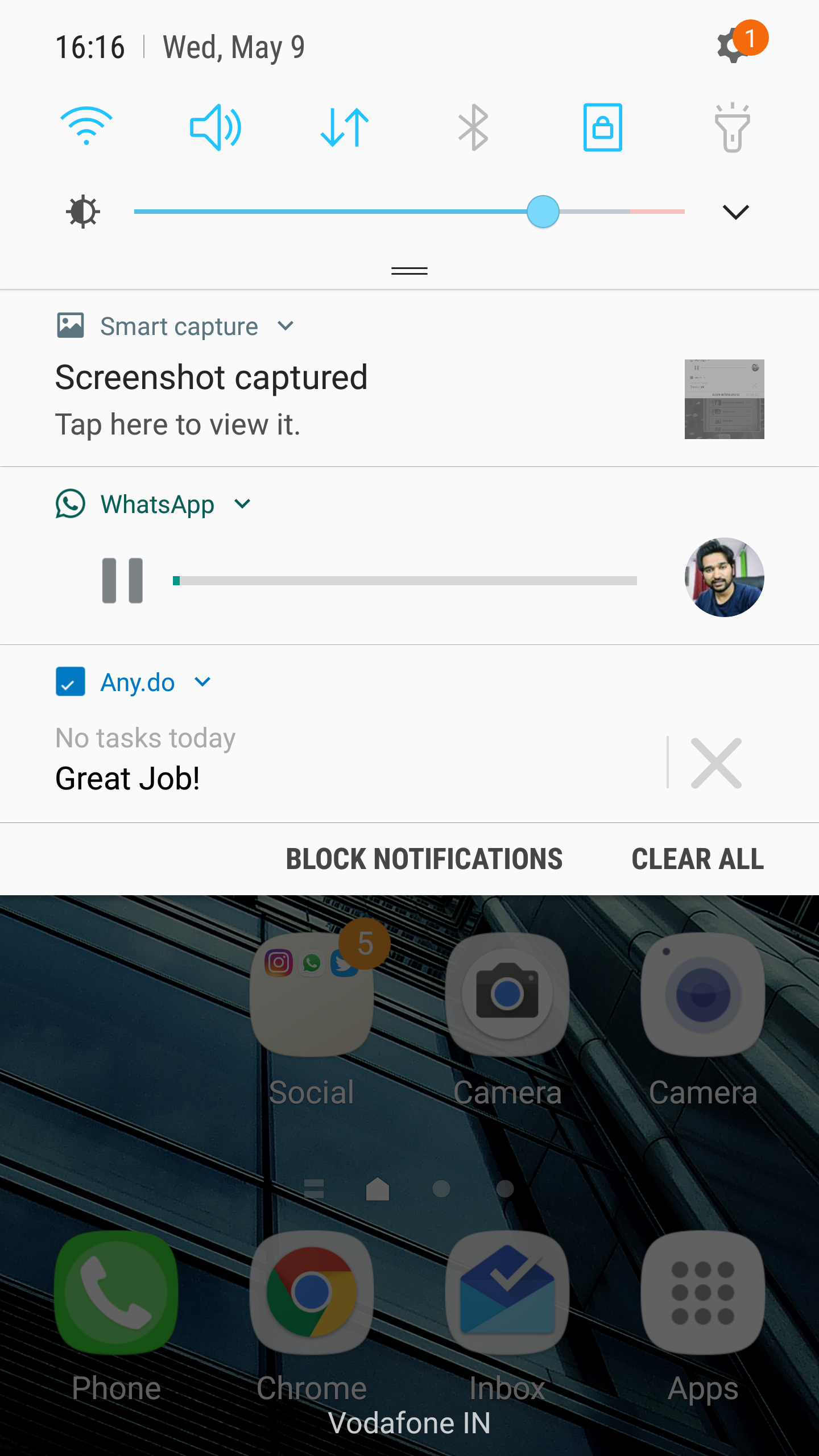Screen dimensions: 819x1456
Task: Toggle mobile data quick setting
Action: [345, 127]
